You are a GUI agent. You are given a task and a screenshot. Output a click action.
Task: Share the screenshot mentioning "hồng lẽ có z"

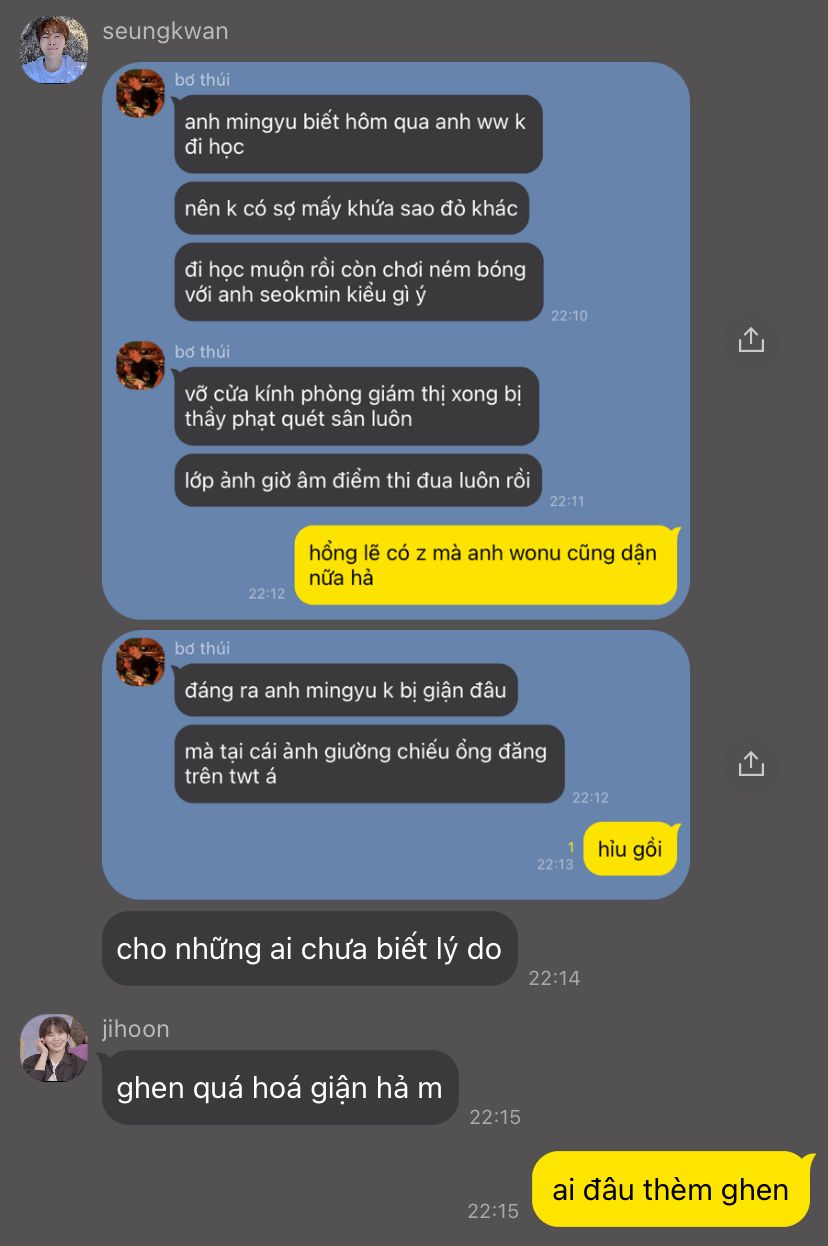(751, 340)
